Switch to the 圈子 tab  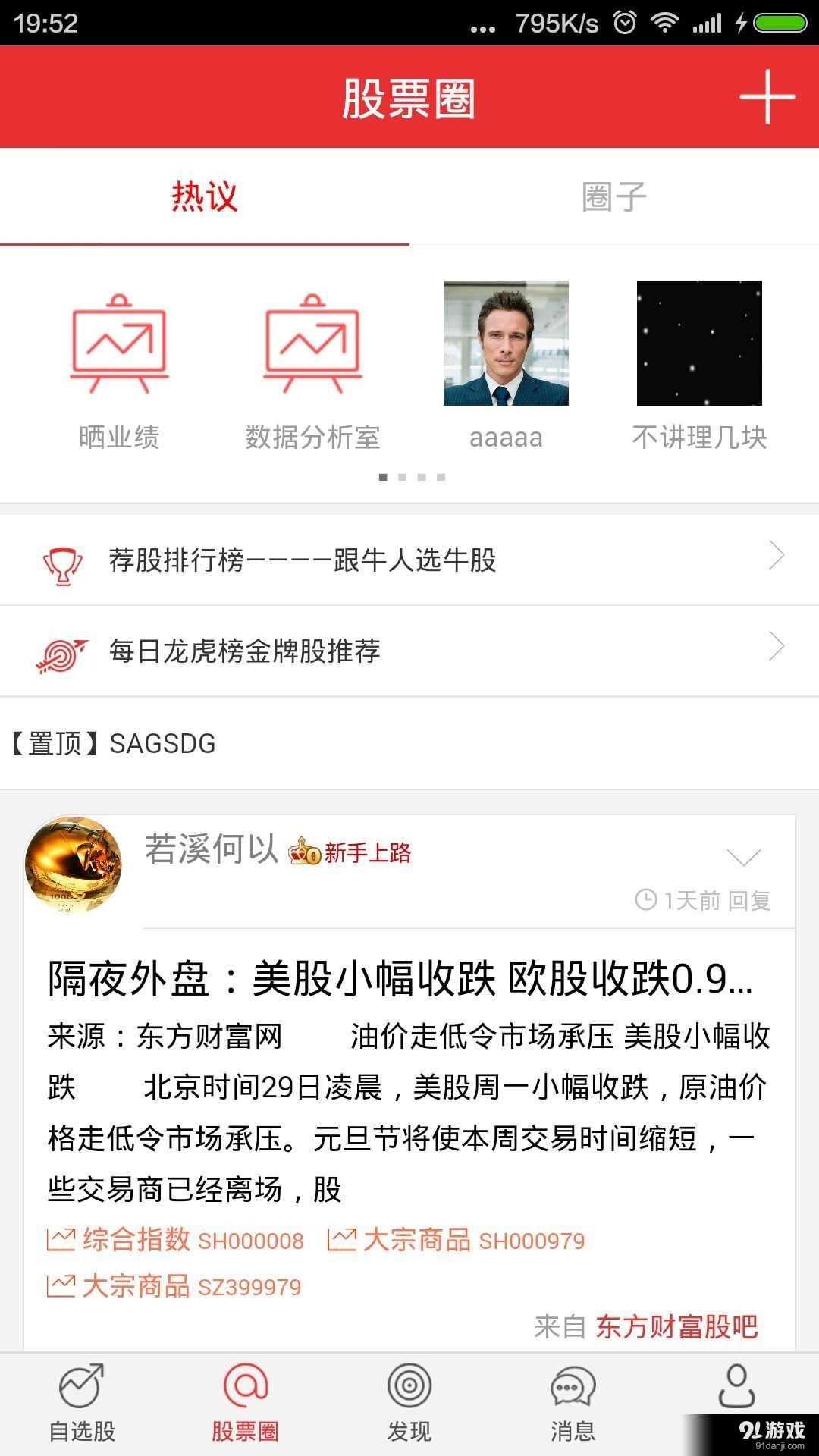pyautogui.click(x=614, y=197)
